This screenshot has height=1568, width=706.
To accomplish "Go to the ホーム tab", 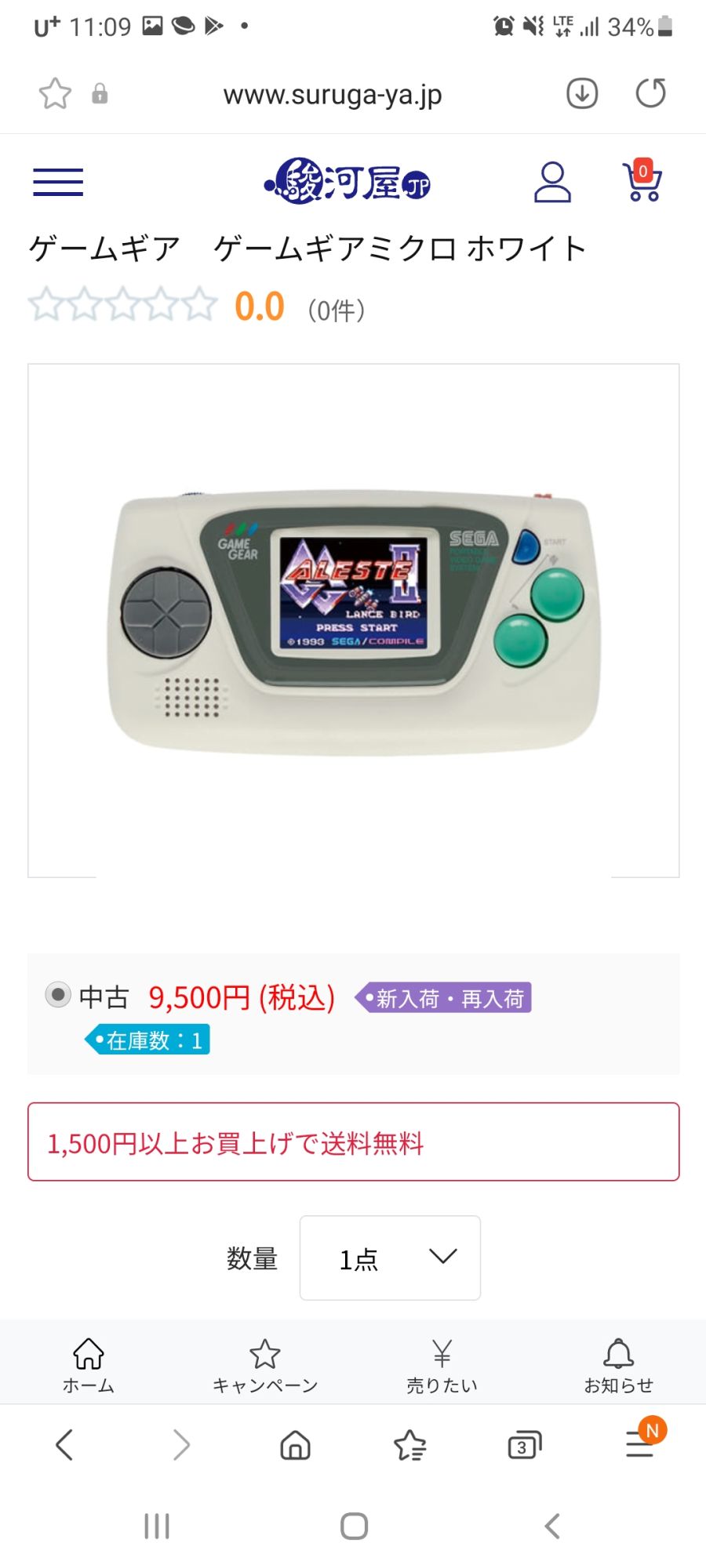I will [x=89, y=1366].
